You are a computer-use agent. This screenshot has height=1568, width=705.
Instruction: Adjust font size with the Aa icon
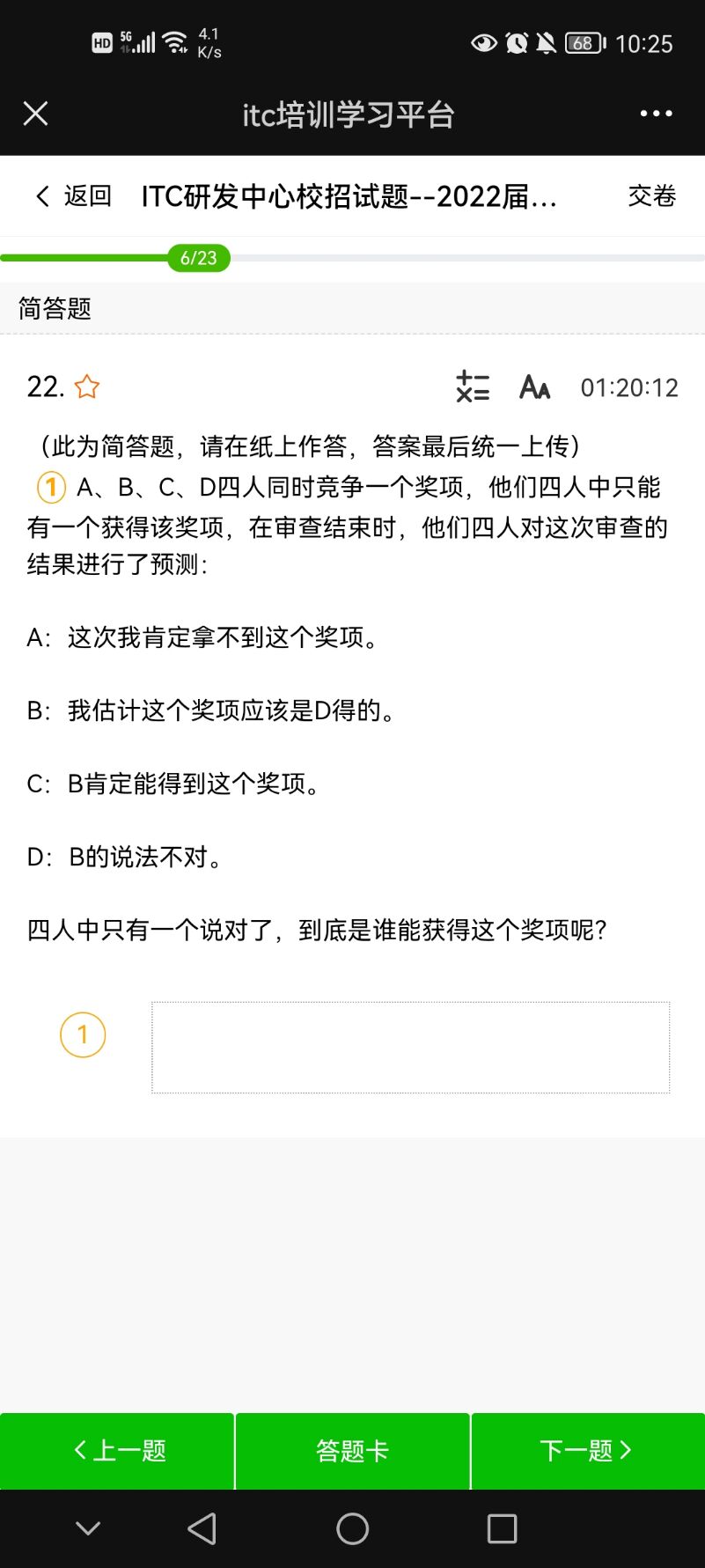tap(534, 386)
